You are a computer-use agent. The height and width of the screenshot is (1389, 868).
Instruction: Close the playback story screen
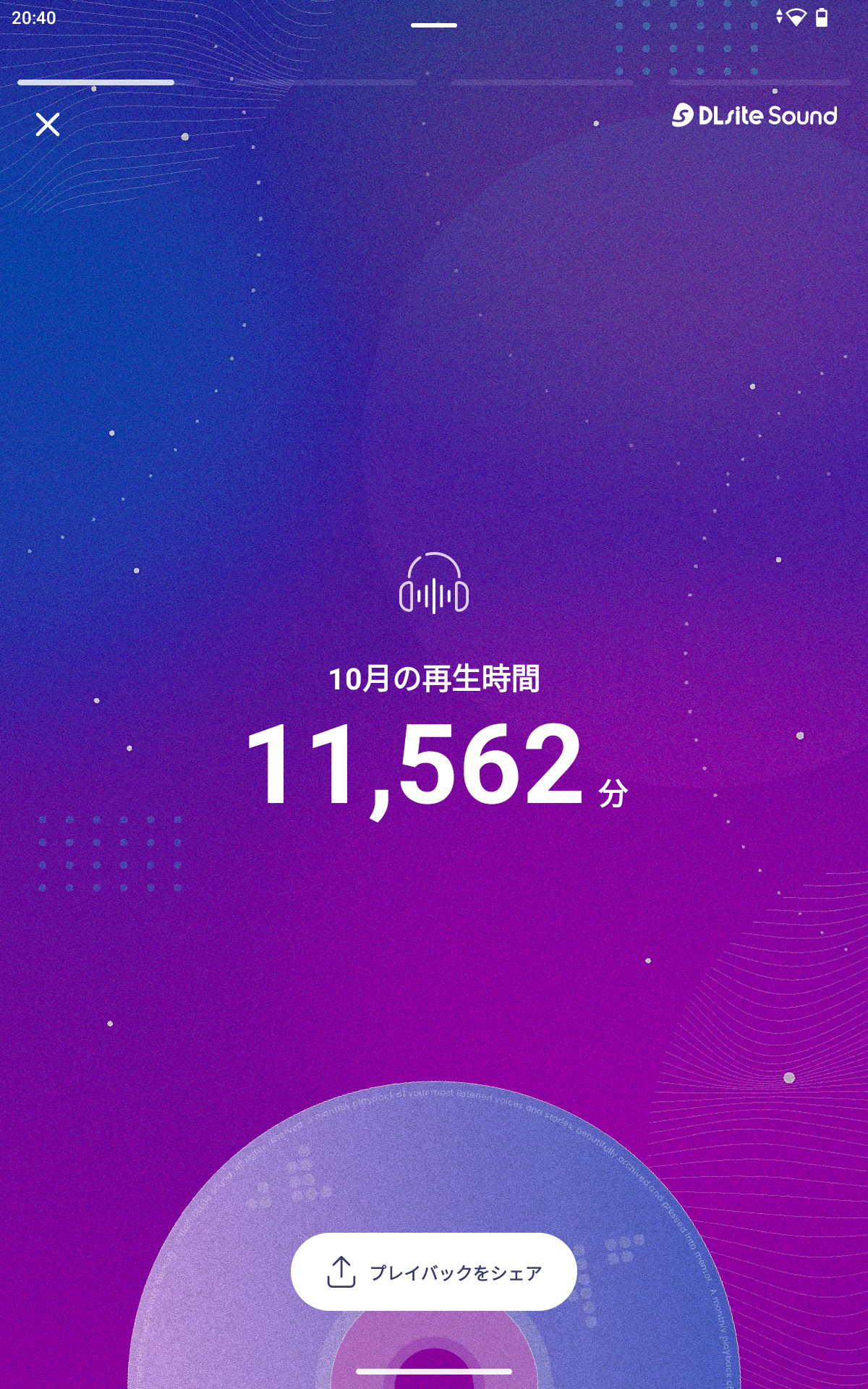coord(48,124)
